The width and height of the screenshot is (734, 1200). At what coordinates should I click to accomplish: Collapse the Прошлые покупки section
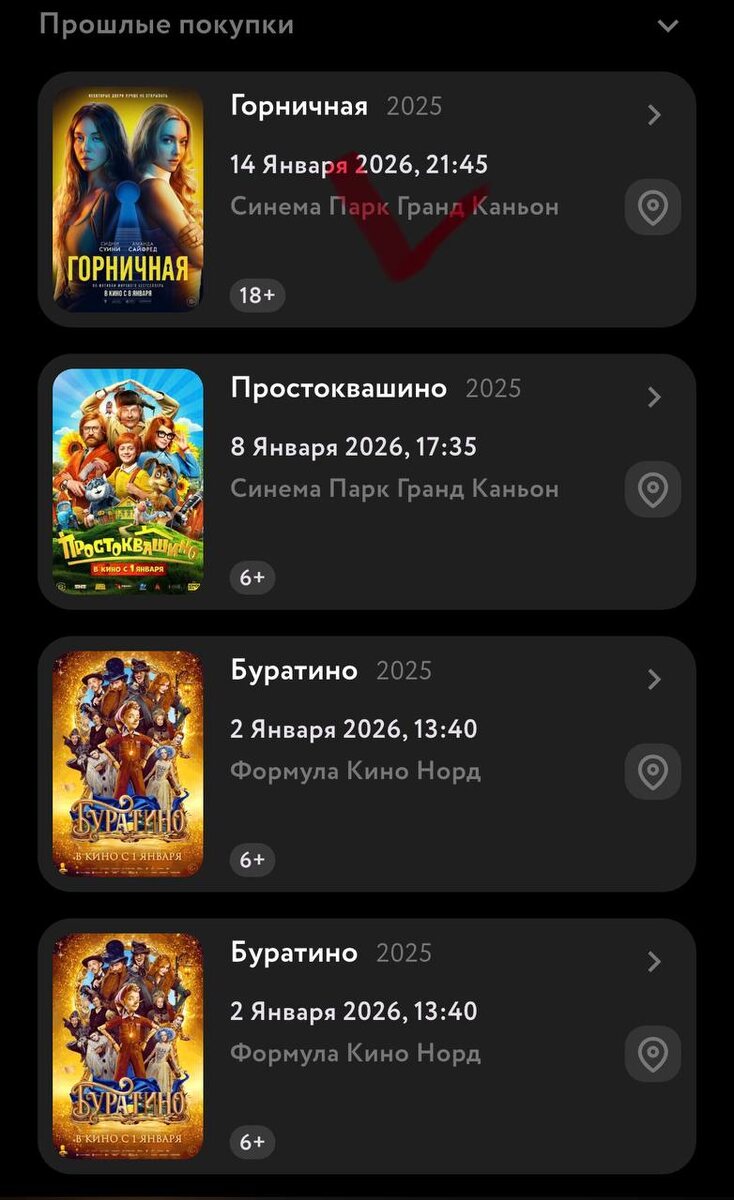coord(667,26)
